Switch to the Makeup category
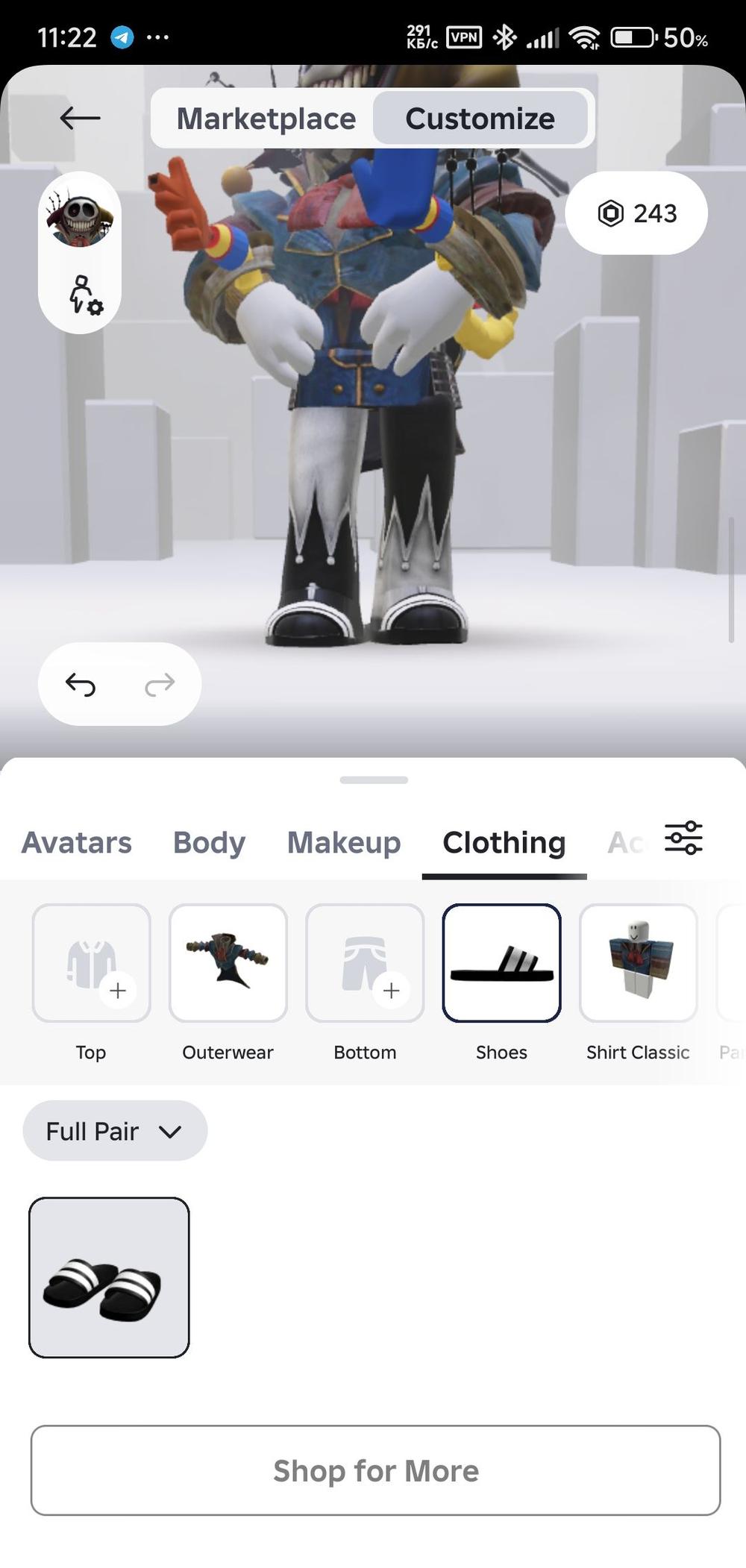 point(344,843)
